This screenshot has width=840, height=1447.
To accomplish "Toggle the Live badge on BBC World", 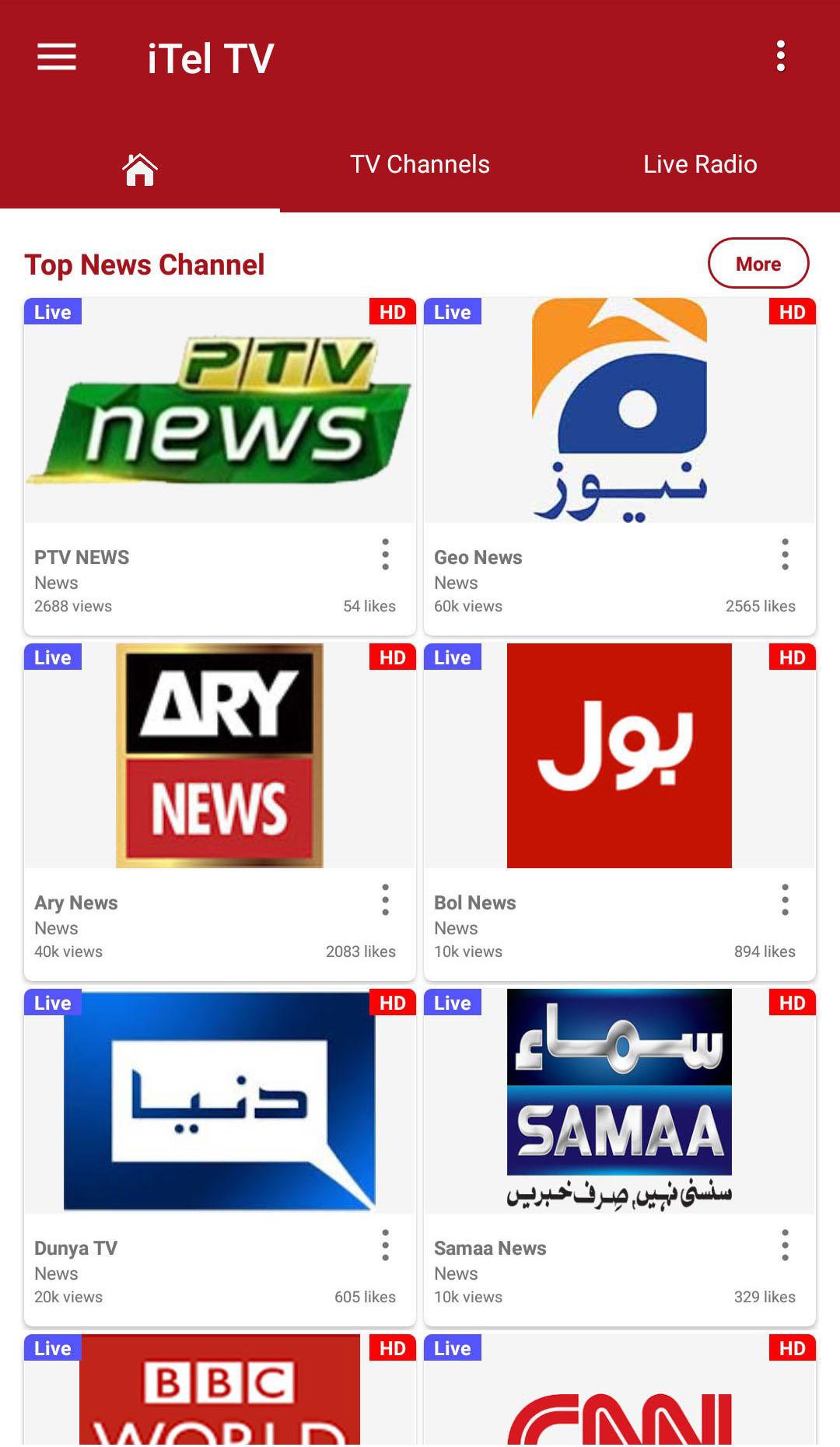I will click(52, 1348).
